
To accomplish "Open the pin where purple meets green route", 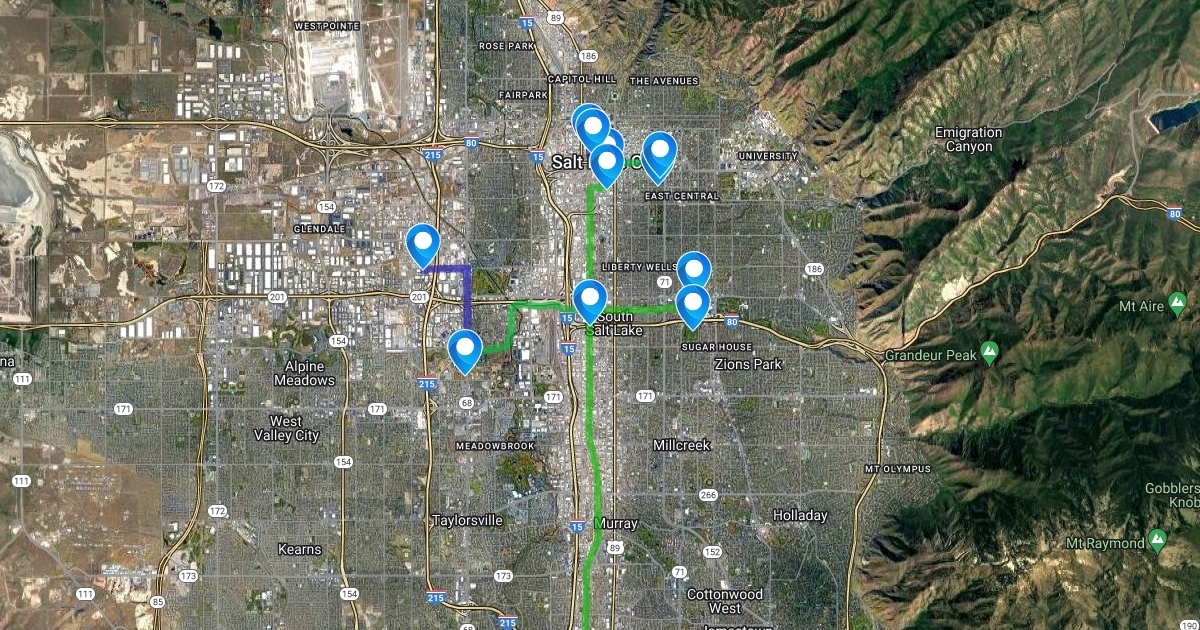I will click(x=465, y=348).
